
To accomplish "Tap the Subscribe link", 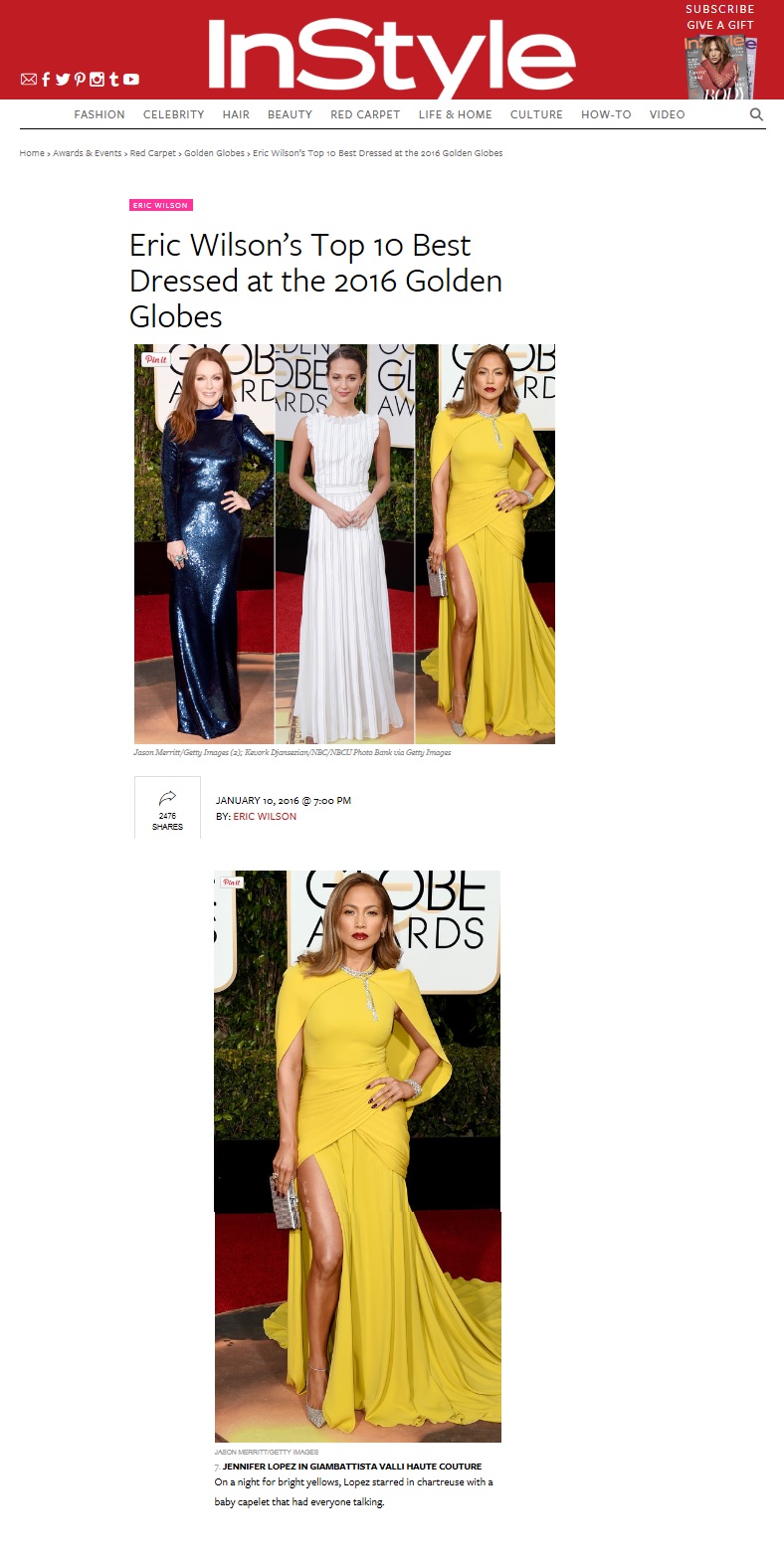I will coord(720,9).
